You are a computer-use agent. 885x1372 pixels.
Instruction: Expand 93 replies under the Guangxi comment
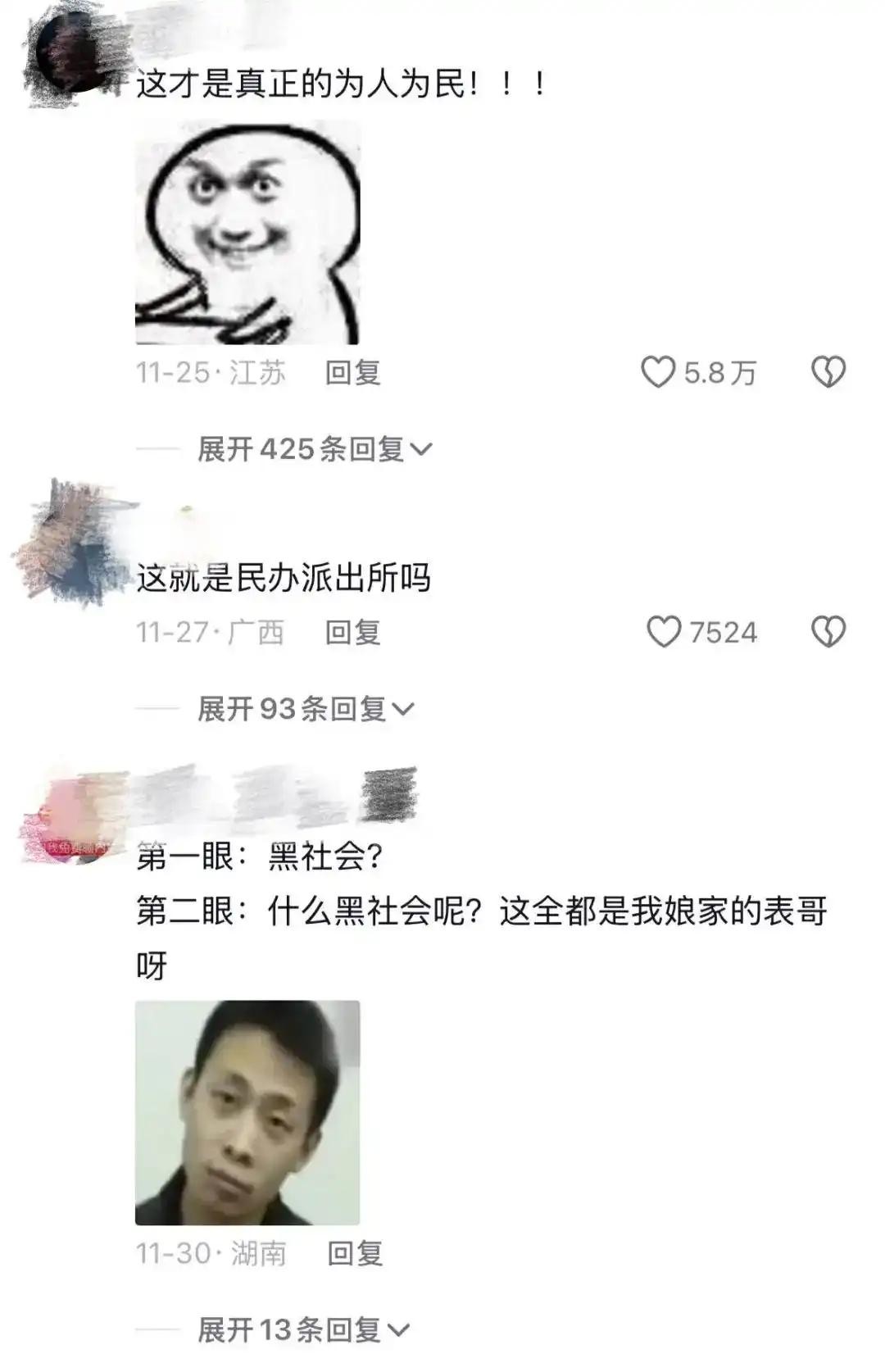(306, 708)
